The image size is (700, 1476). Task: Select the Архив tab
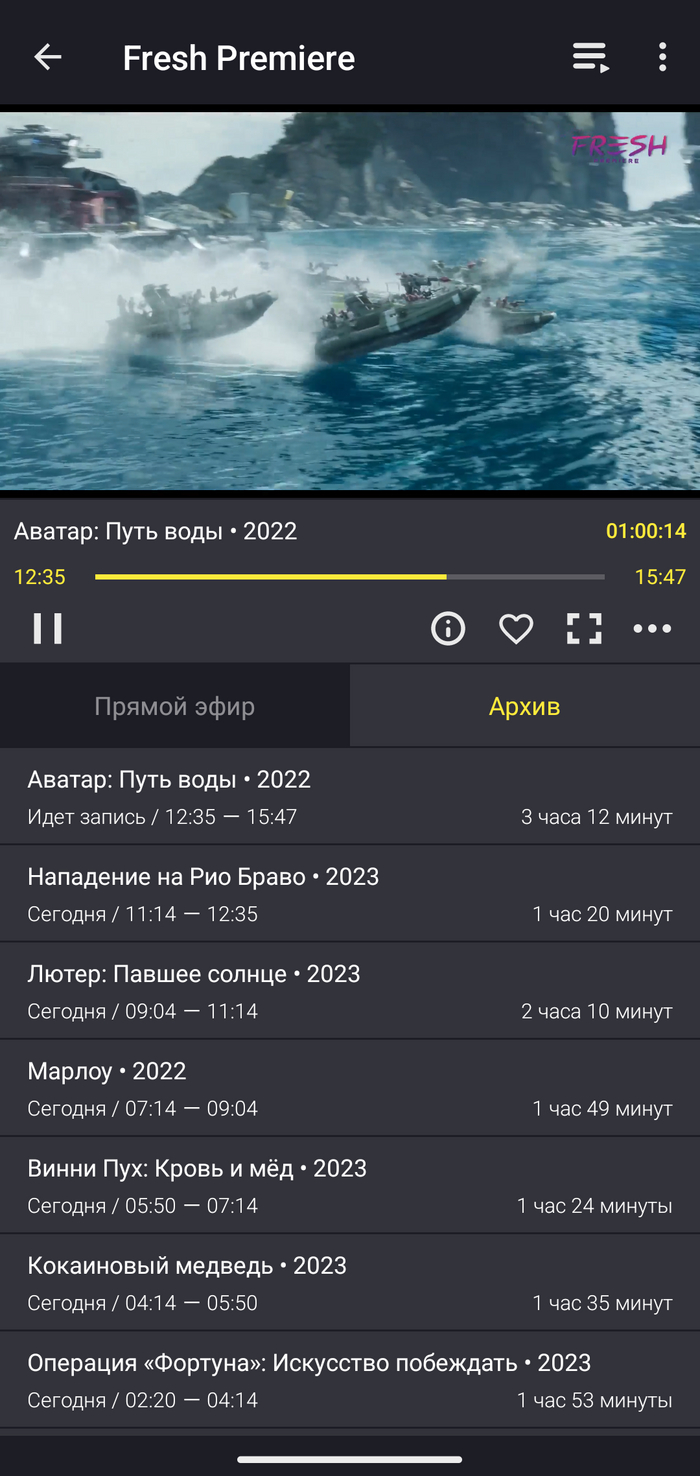pos(524,706)
